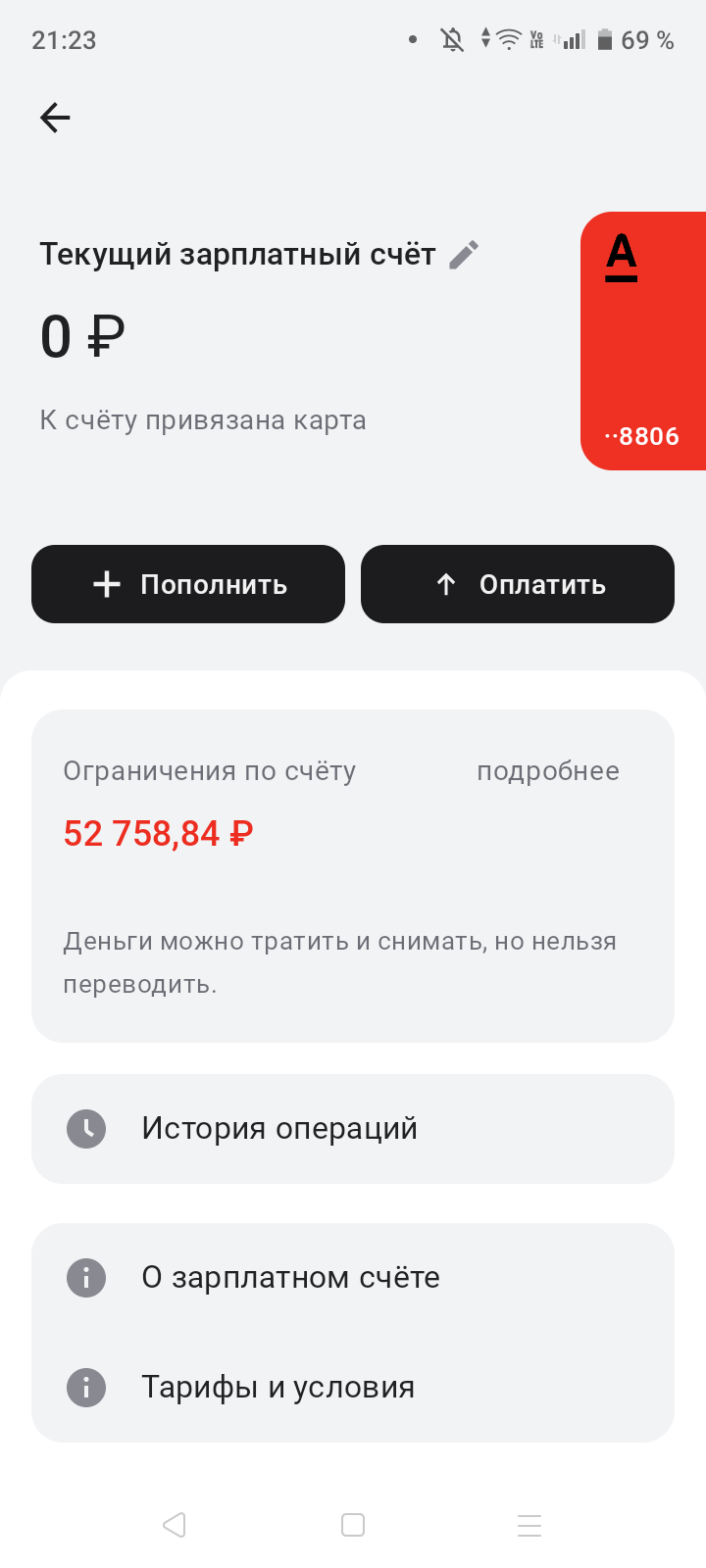This screenshot has height=1568, width=706.
Task: Tap the back arrow at top left
Action: click(x=55, y=118)
